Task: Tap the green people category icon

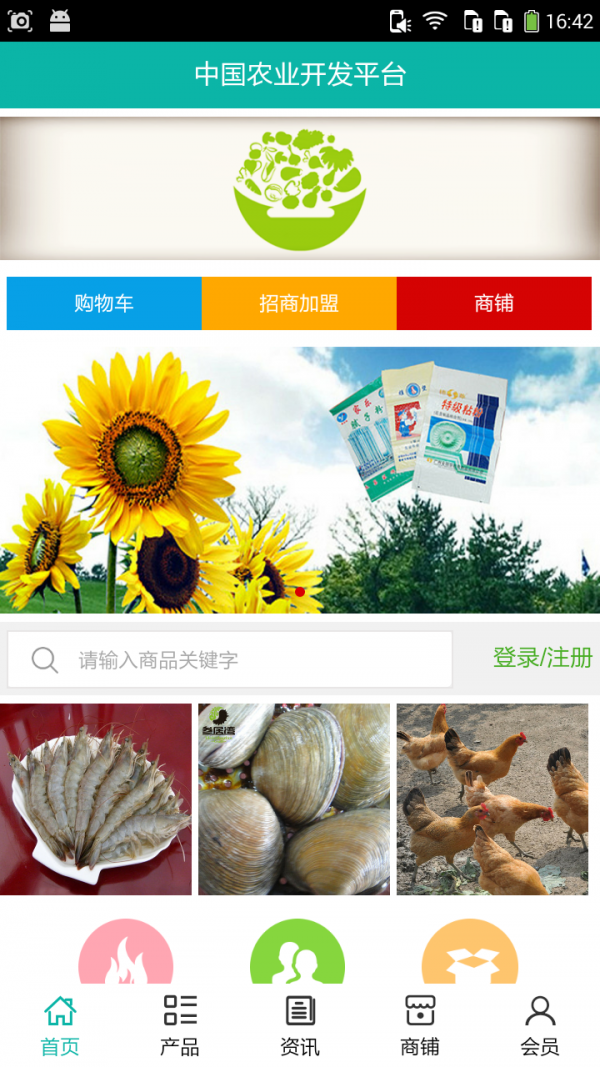Action: click(x=298, y=955)
